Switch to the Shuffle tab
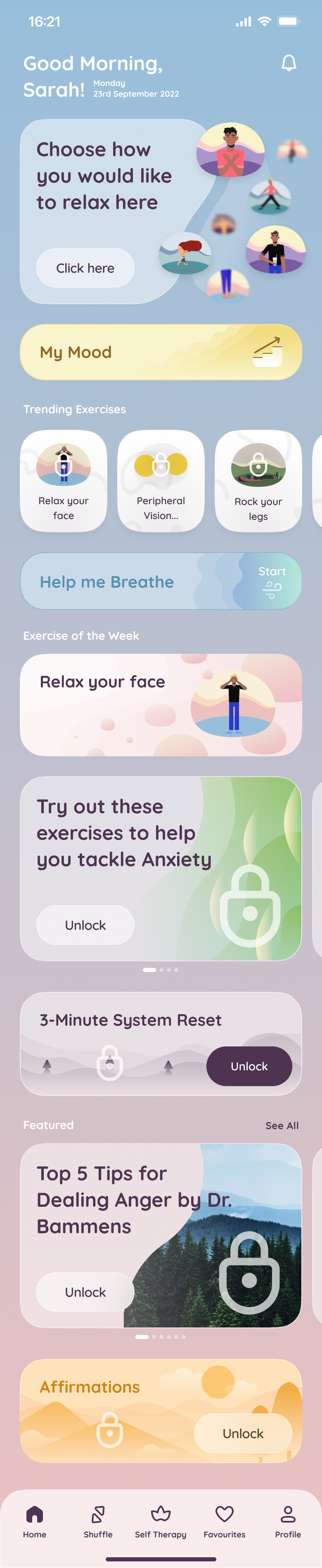Viewport: 322px width, 1568px height. pyautogui.click(x=98, y=1520)
